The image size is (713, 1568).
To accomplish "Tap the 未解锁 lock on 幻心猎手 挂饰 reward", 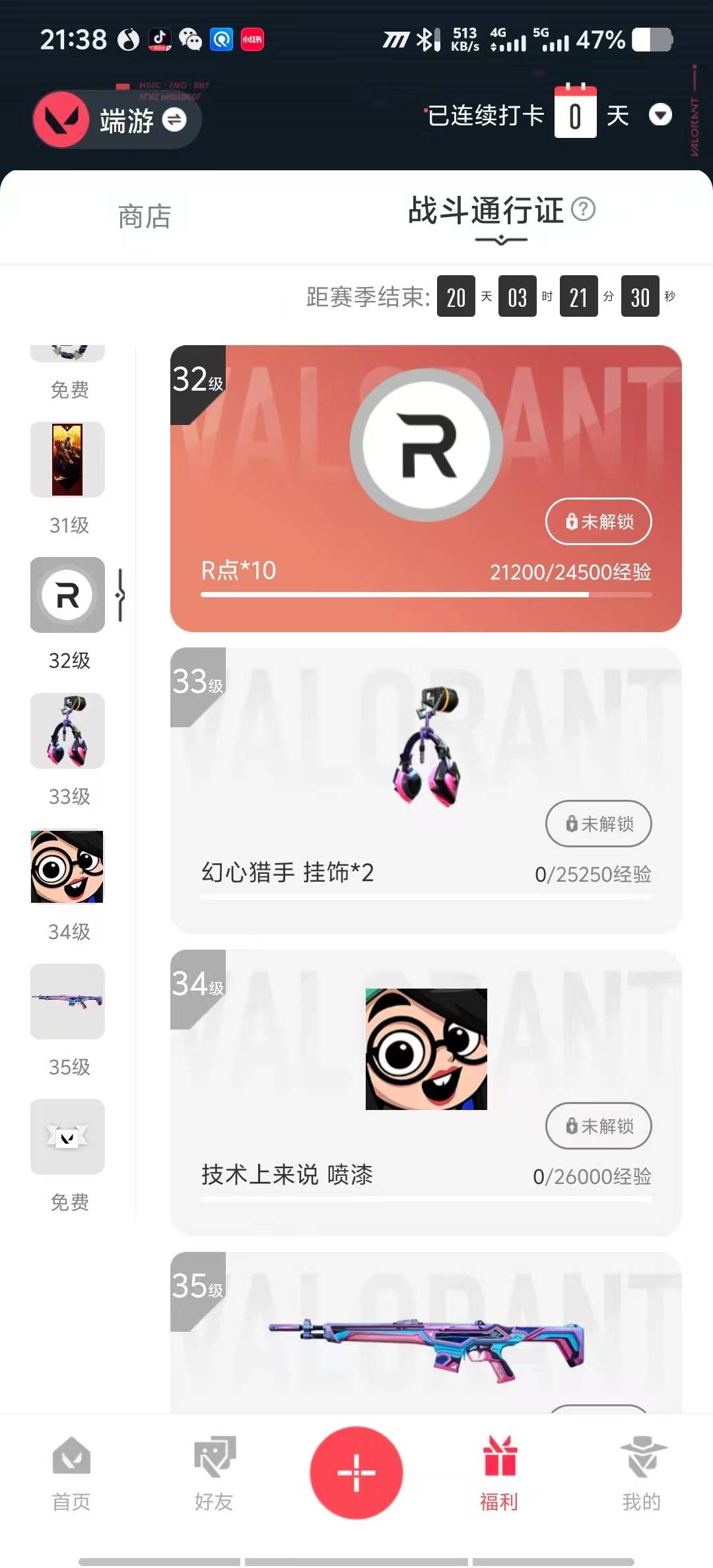I will [598, 824].
